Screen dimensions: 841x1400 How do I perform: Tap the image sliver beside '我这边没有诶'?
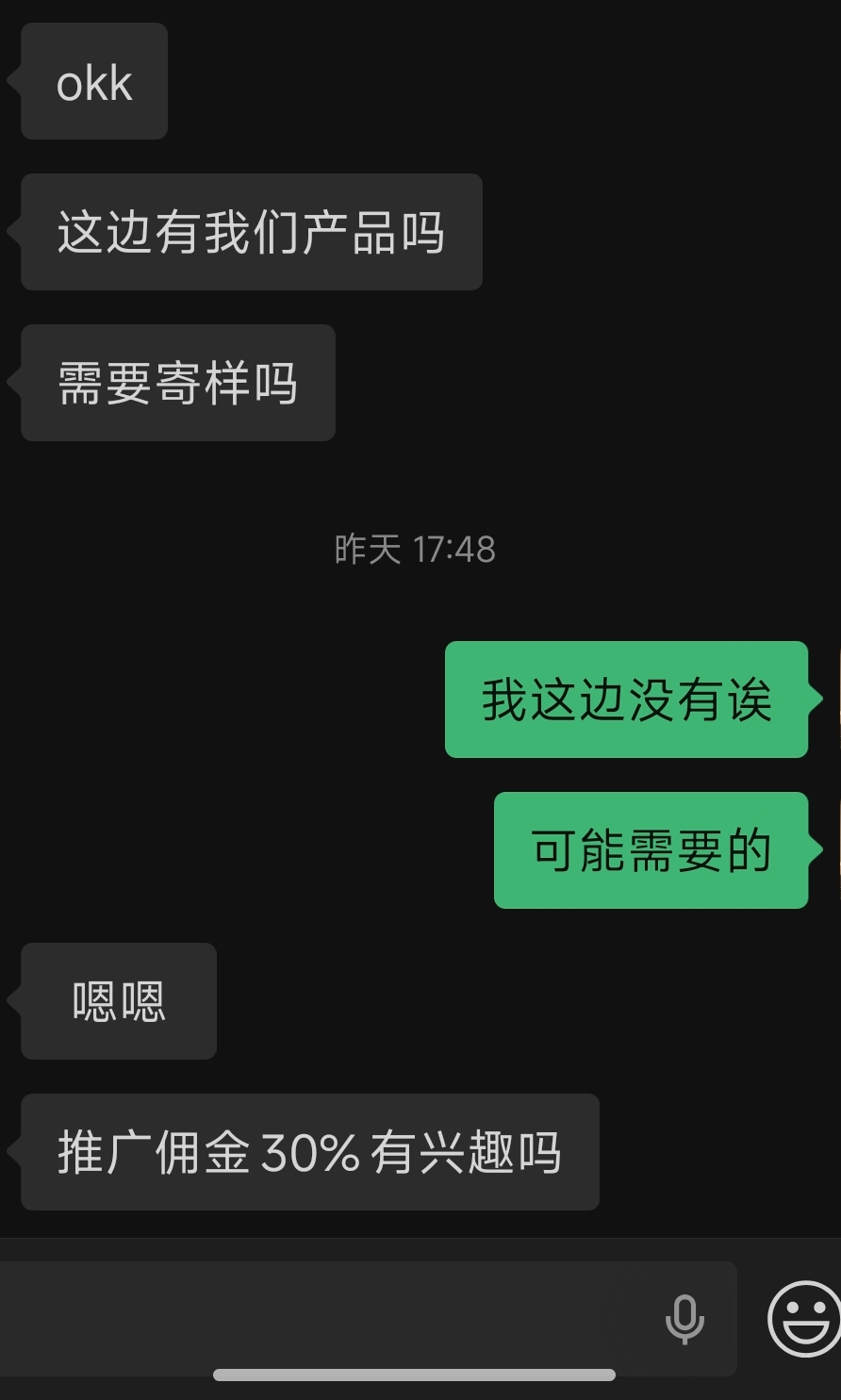[836, 700]
